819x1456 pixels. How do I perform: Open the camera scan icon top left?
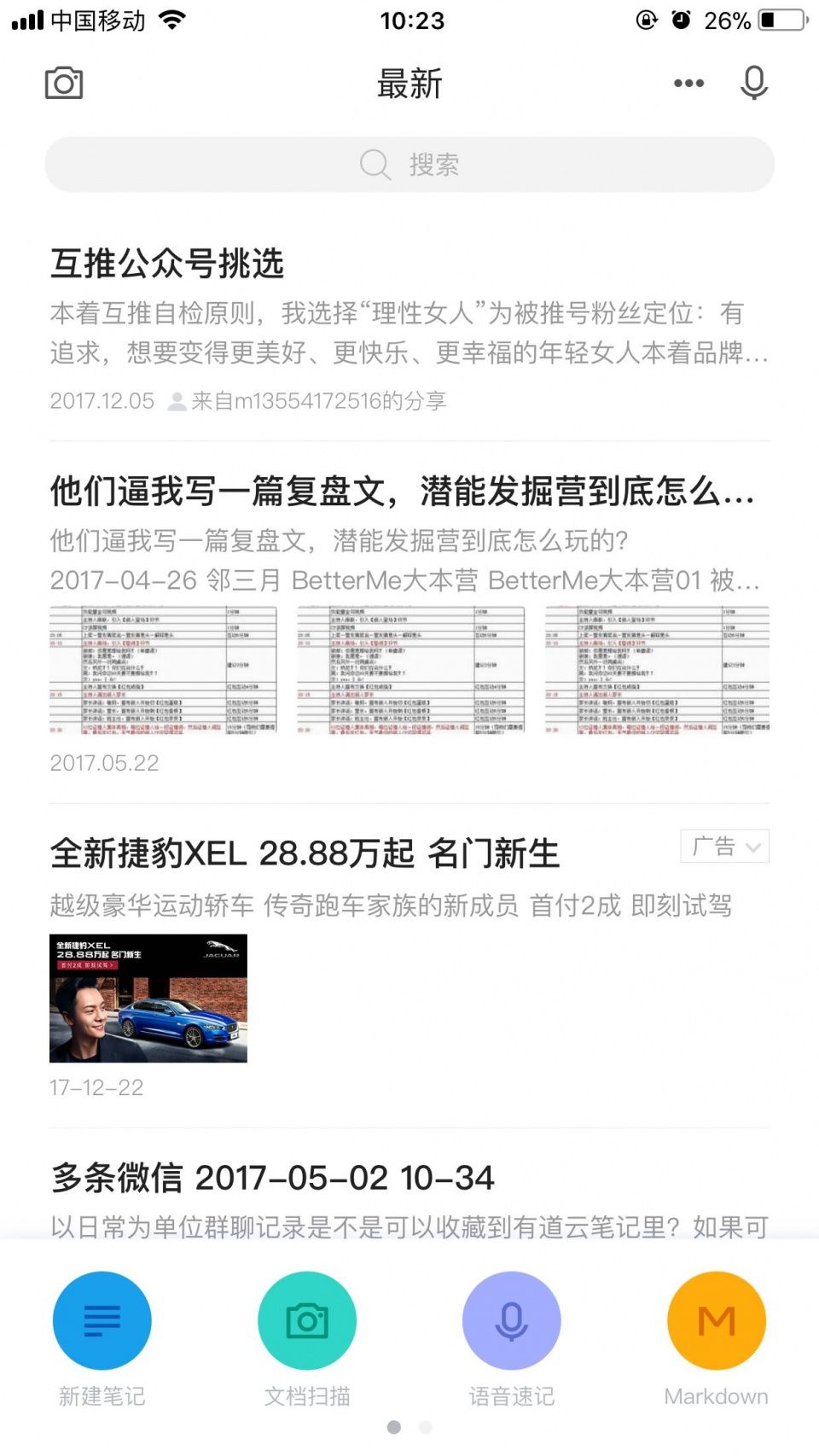tap(64, 82)
